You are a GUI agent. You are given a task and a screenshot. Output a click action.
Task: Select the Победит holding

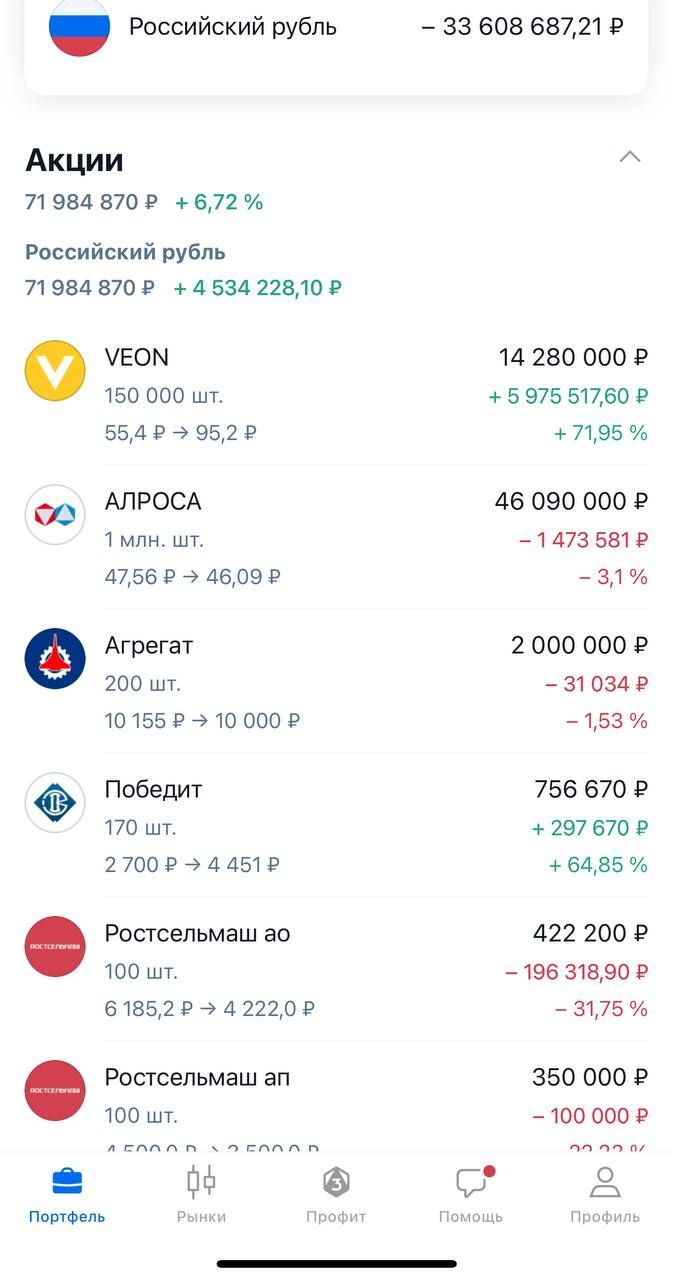click(x=336, y=826)
